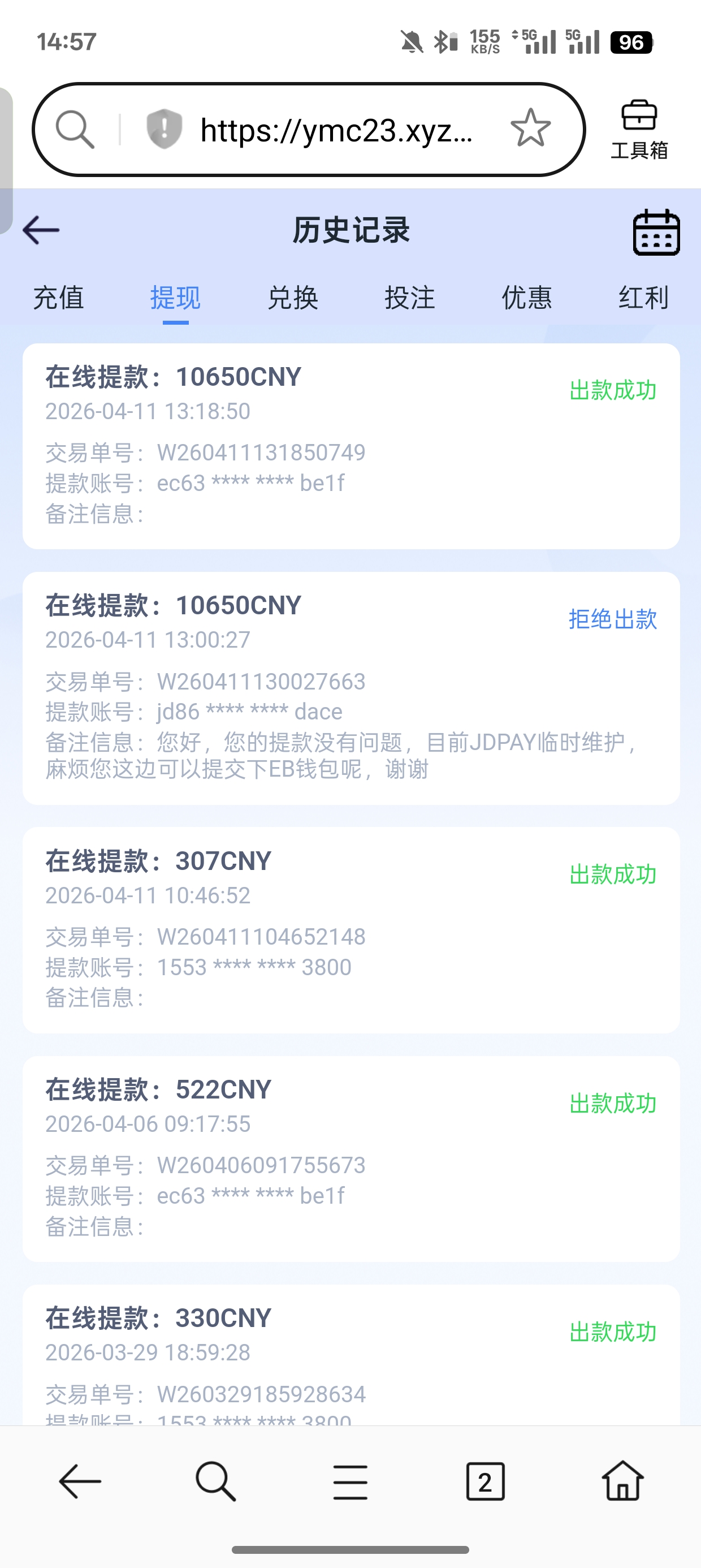Viewport: 701px width, 1568px height.
Task: Tap the site security shield icon
Action: pos(163,128)
